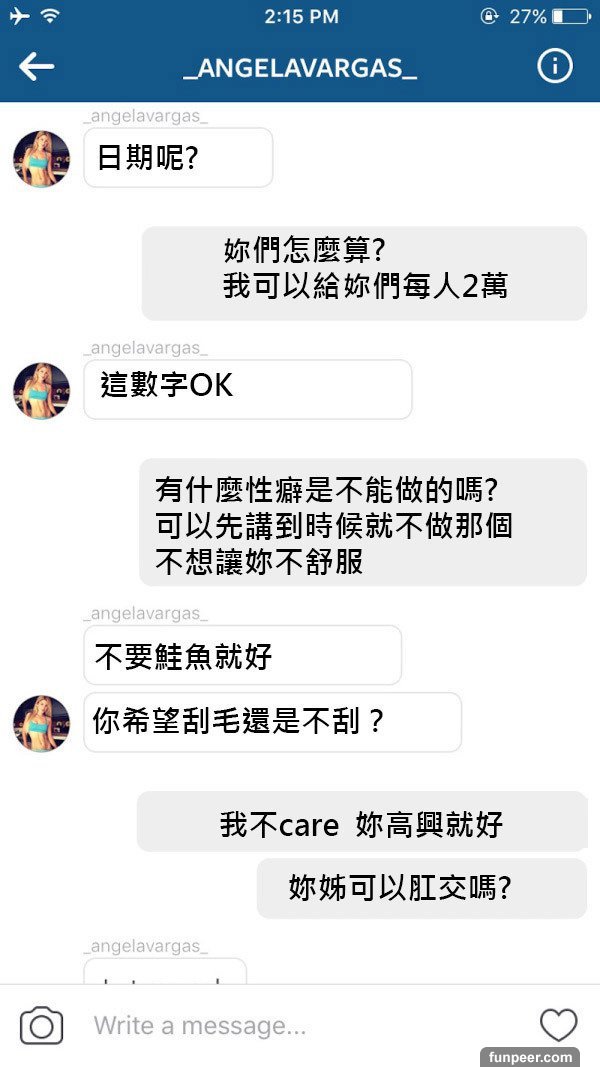Open the avatar beside the 日期呢? message
This screenshot has width=600, height=1067.
click(42, 158)
